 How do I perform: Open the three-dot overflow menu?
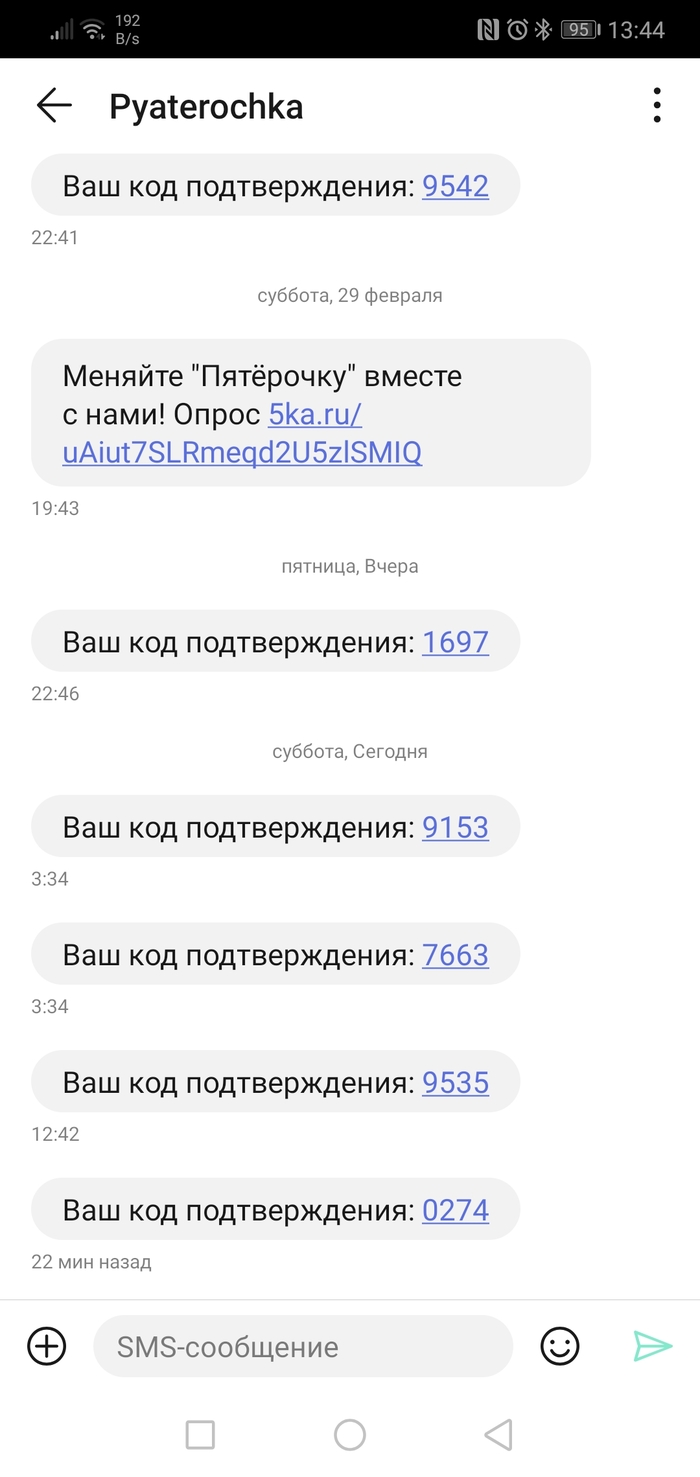657,105
